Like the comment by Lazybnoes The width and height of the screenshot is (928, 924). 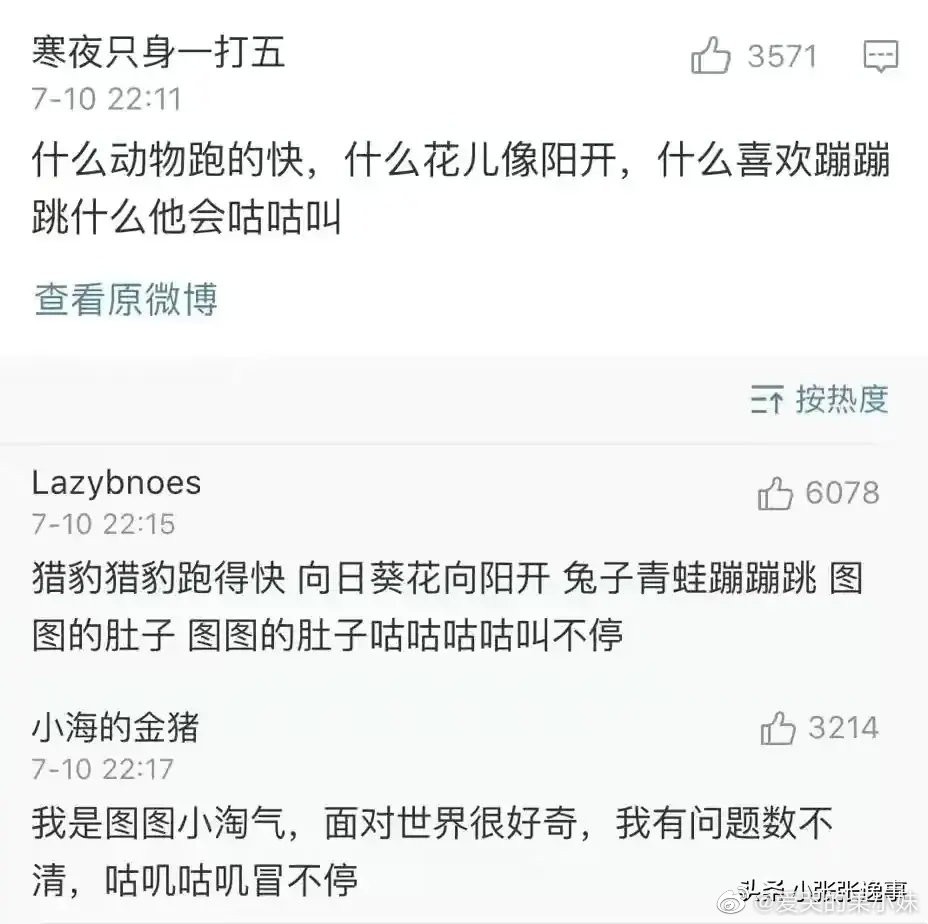776,493
